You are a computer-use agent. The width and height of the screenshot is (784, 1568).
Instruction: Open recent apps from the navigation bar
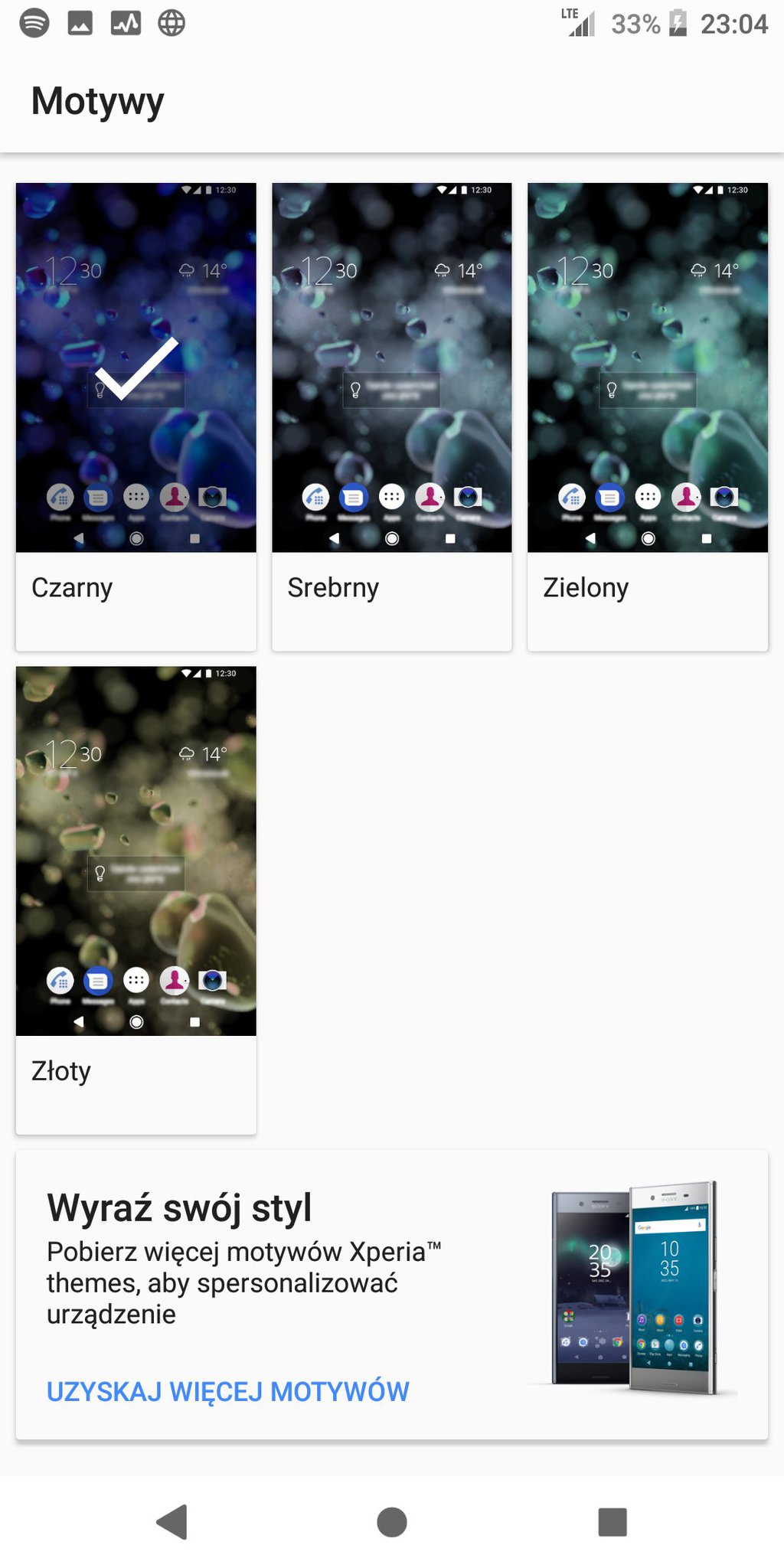(612, 1521)
